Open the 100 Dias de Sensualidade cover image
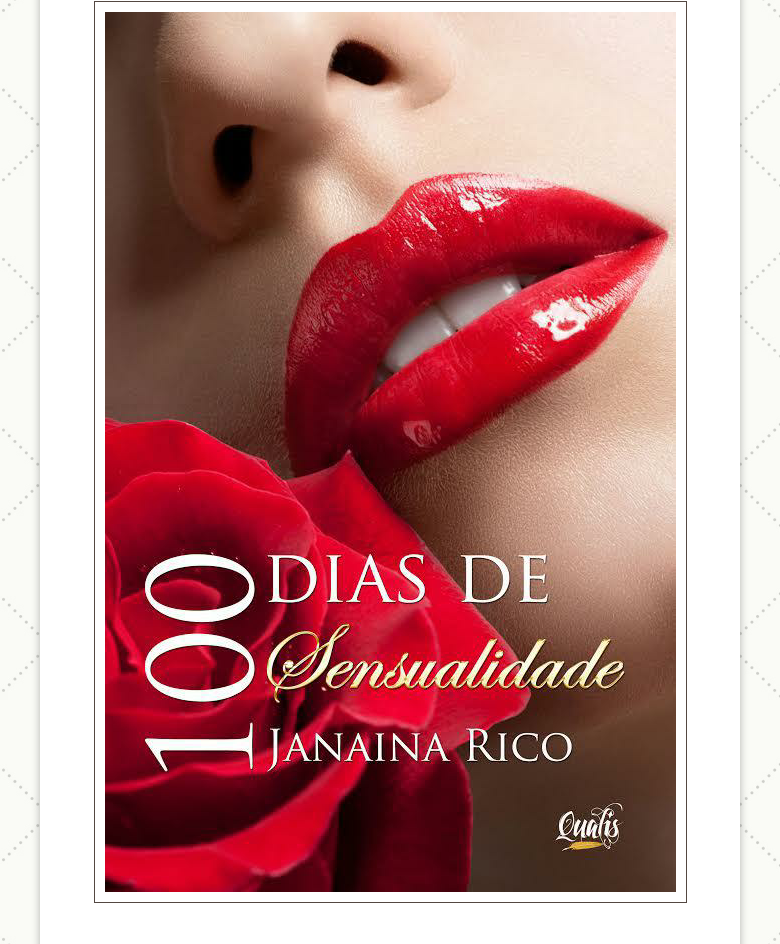This screenshot has width=780, height=944. [x=390, y=451]
